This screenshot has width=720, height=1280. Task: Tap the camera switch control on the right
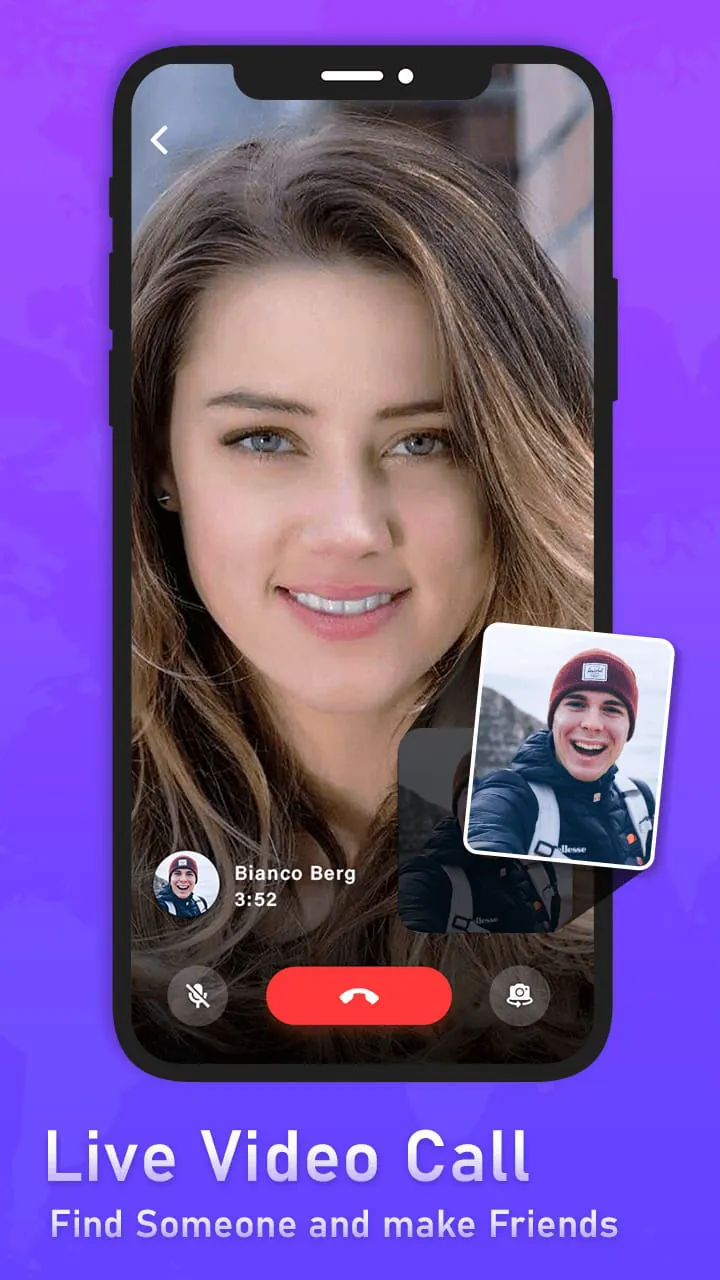coord(520,995)
